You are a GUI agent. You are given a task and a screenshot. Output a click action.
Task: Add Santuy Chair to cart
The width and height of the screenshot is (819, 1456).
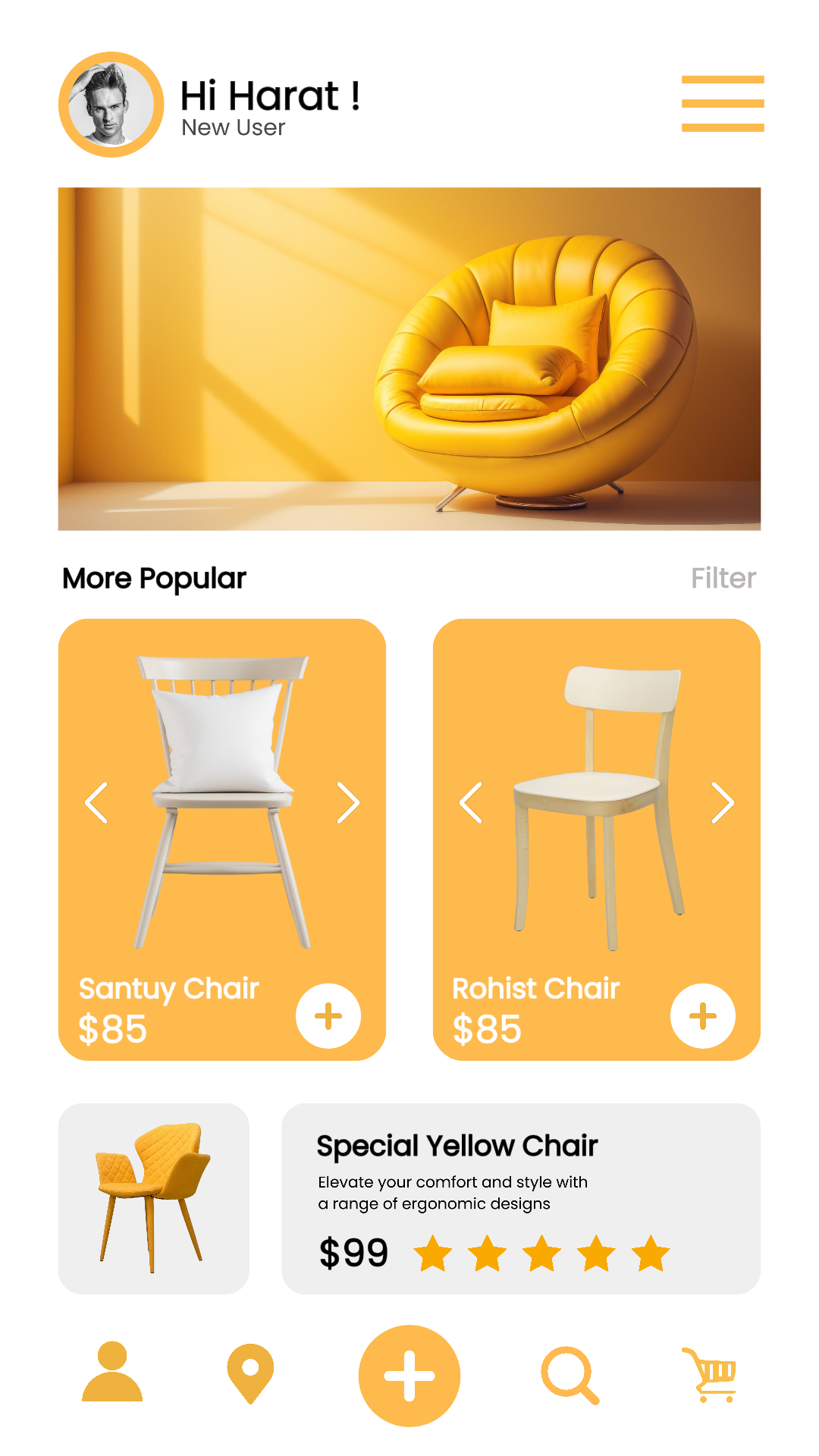coord(328,1016)
